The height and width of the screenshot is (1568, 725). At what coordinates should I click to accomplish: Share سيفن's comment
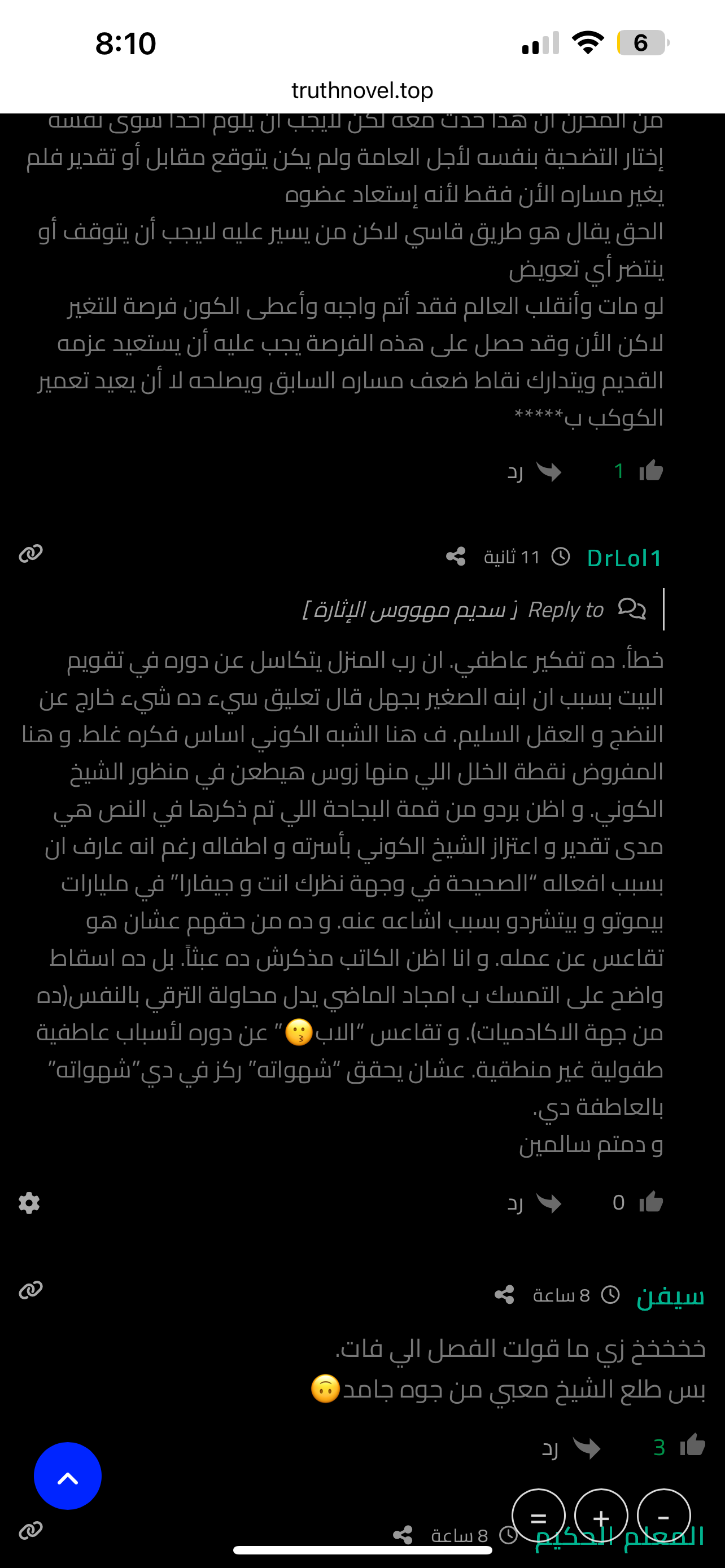(504, 1295)
